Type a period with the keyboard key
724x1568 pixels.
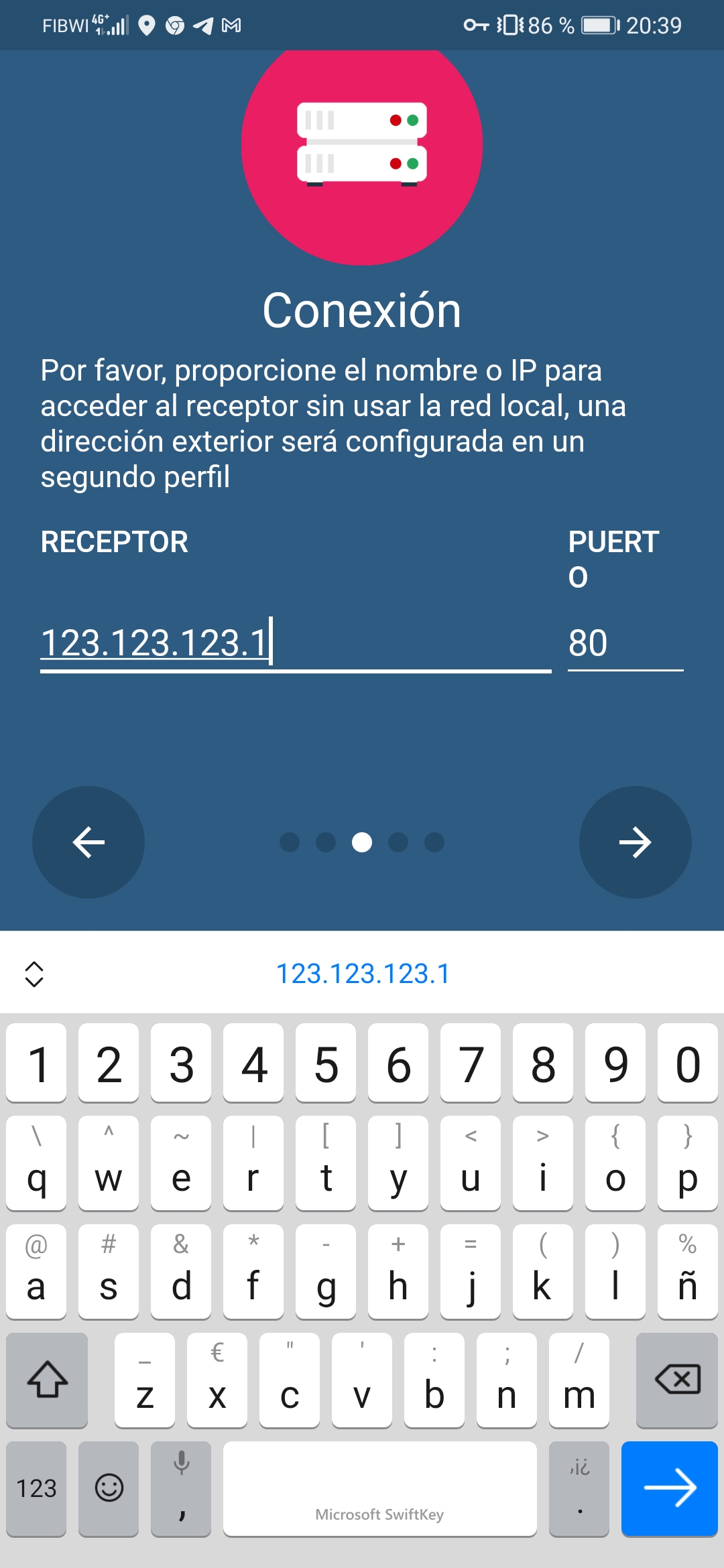click(579, 1488)
